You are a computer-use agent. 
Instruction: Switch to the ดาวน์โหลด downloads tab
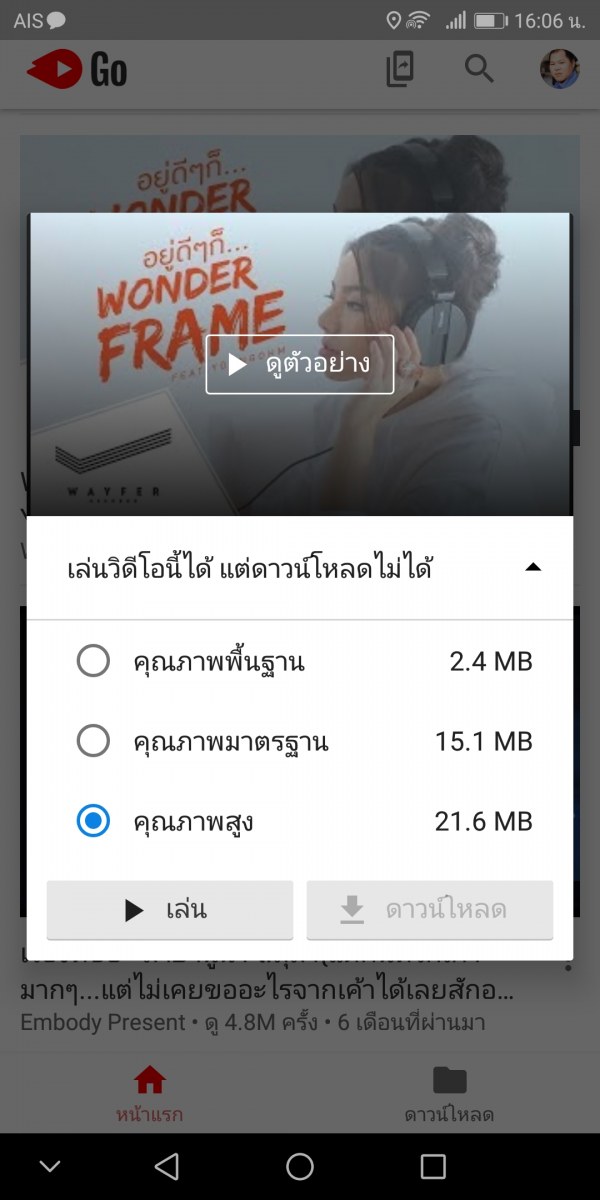(x=450, y=1093)
